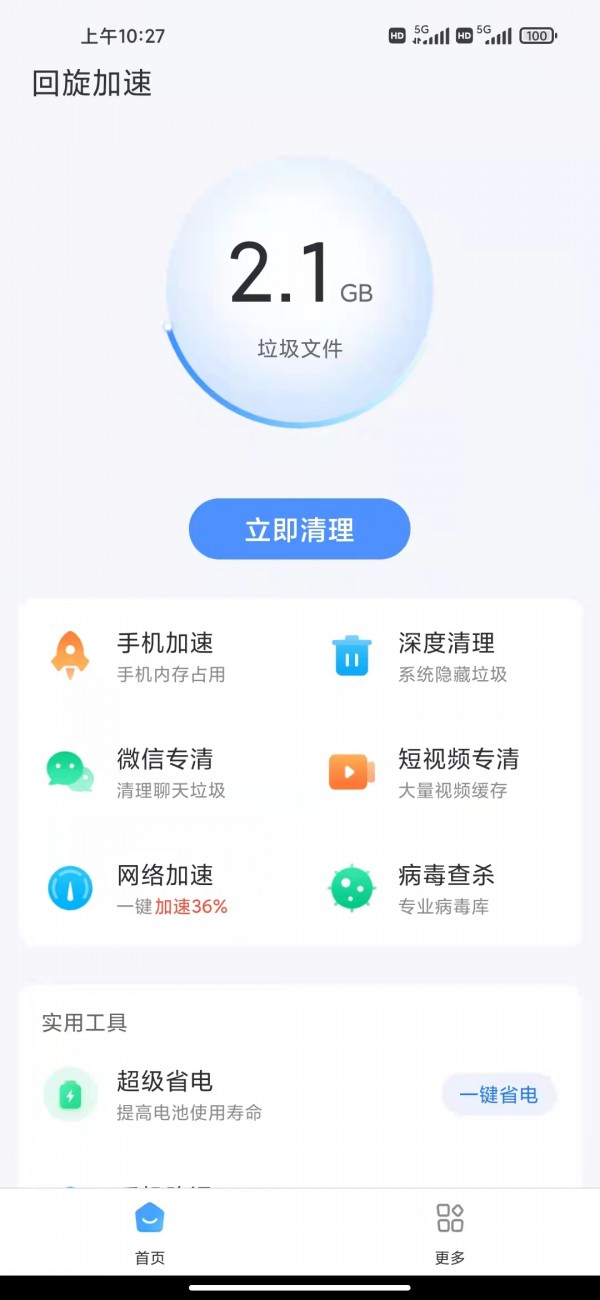Screen dimensions: 600x1300
Task: Go to the 首页 tab
Action: click(150, 1232)
